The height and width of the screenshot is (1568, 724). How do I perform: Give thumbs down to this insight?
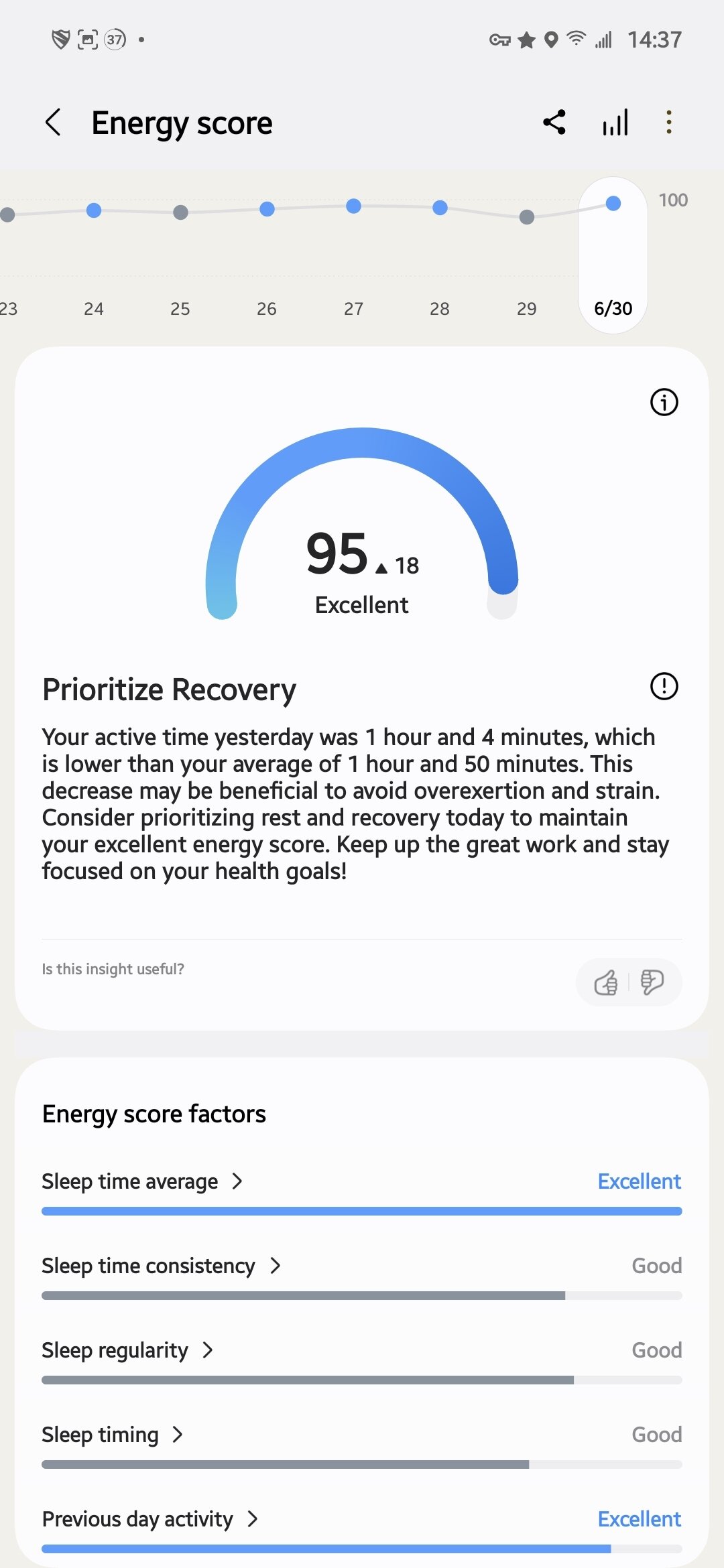(x=652, y=983)
